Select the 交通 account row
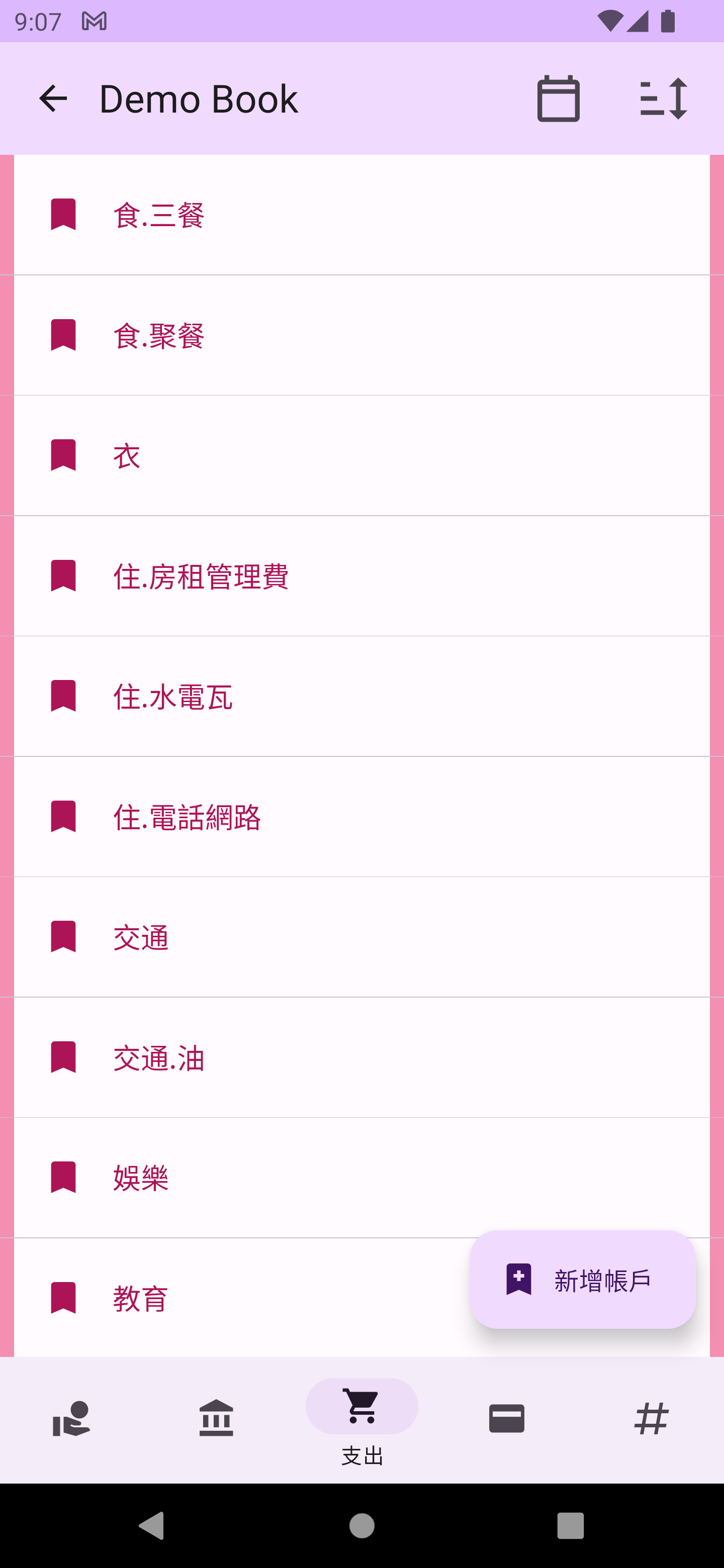 [361, 937]
